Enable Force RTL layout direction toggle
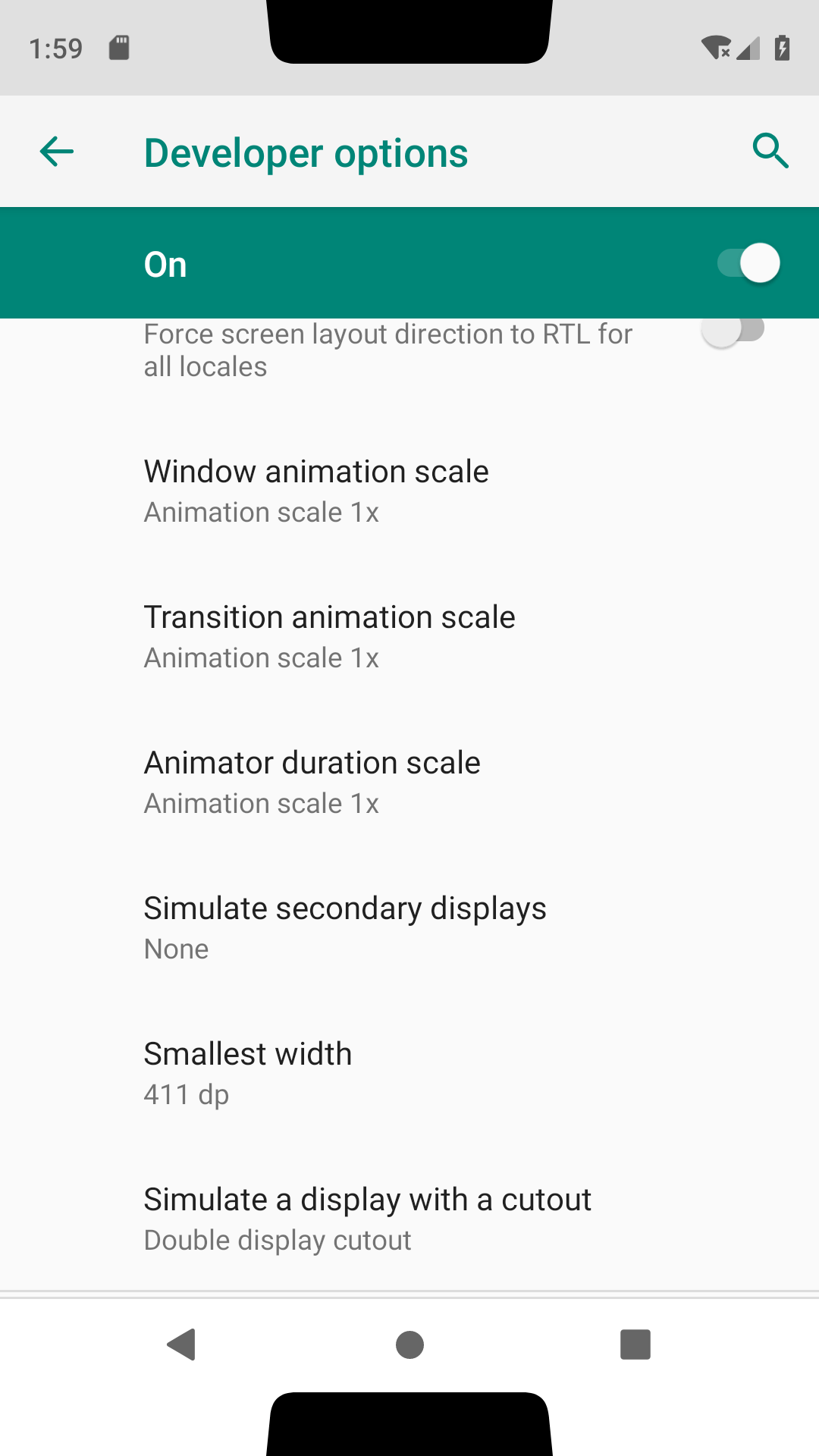 pos(733,331)
